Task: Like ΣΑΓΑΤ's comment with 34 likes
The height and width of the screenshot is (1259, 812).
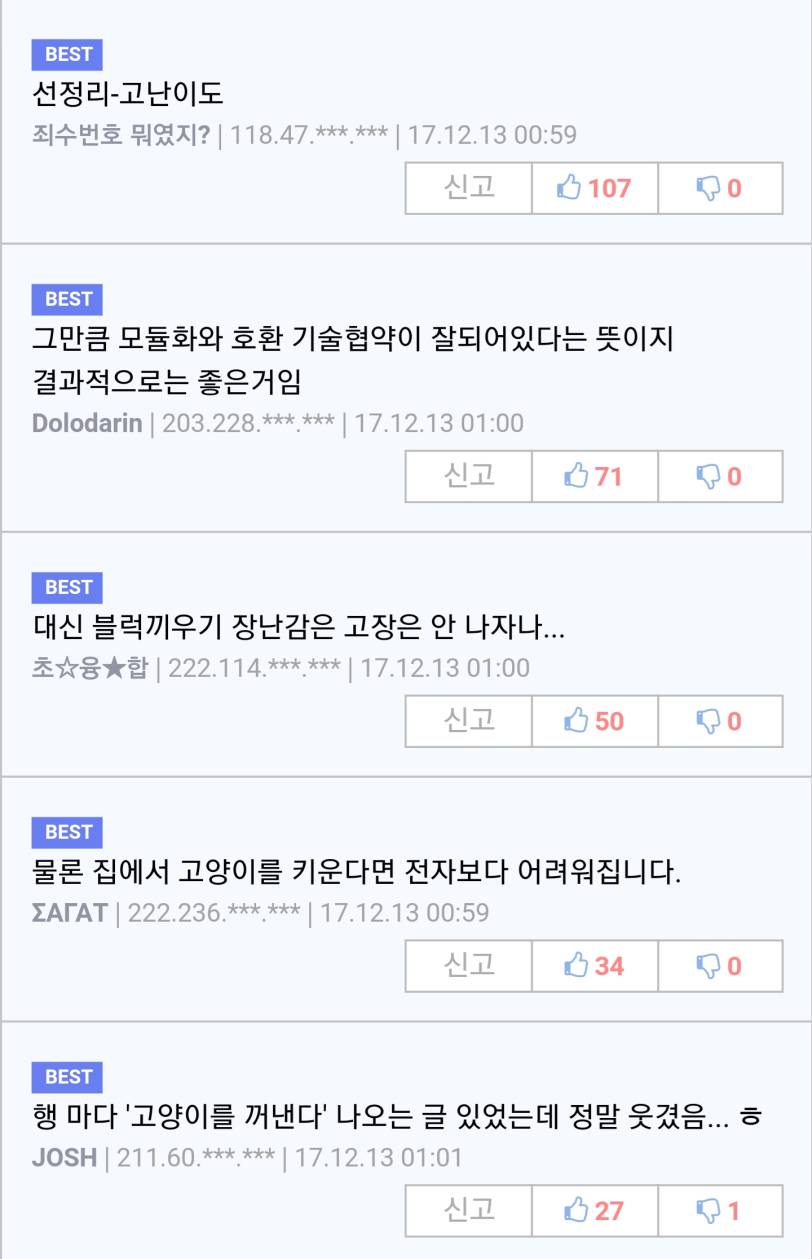Action: [594, 966]
